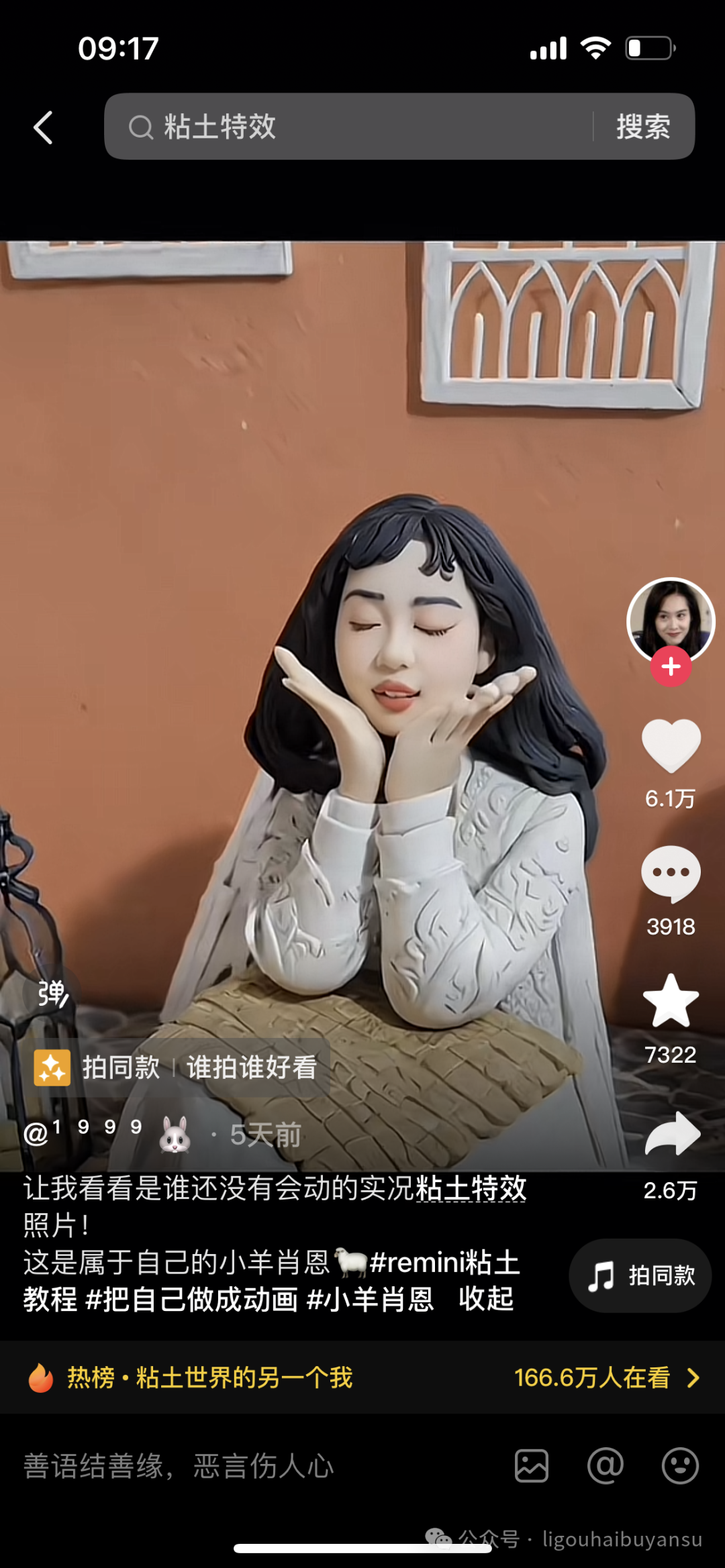Viewport: 725px width, 1568px height.
Task: Like this video with the heart
Action: click(x=671, y=746)
